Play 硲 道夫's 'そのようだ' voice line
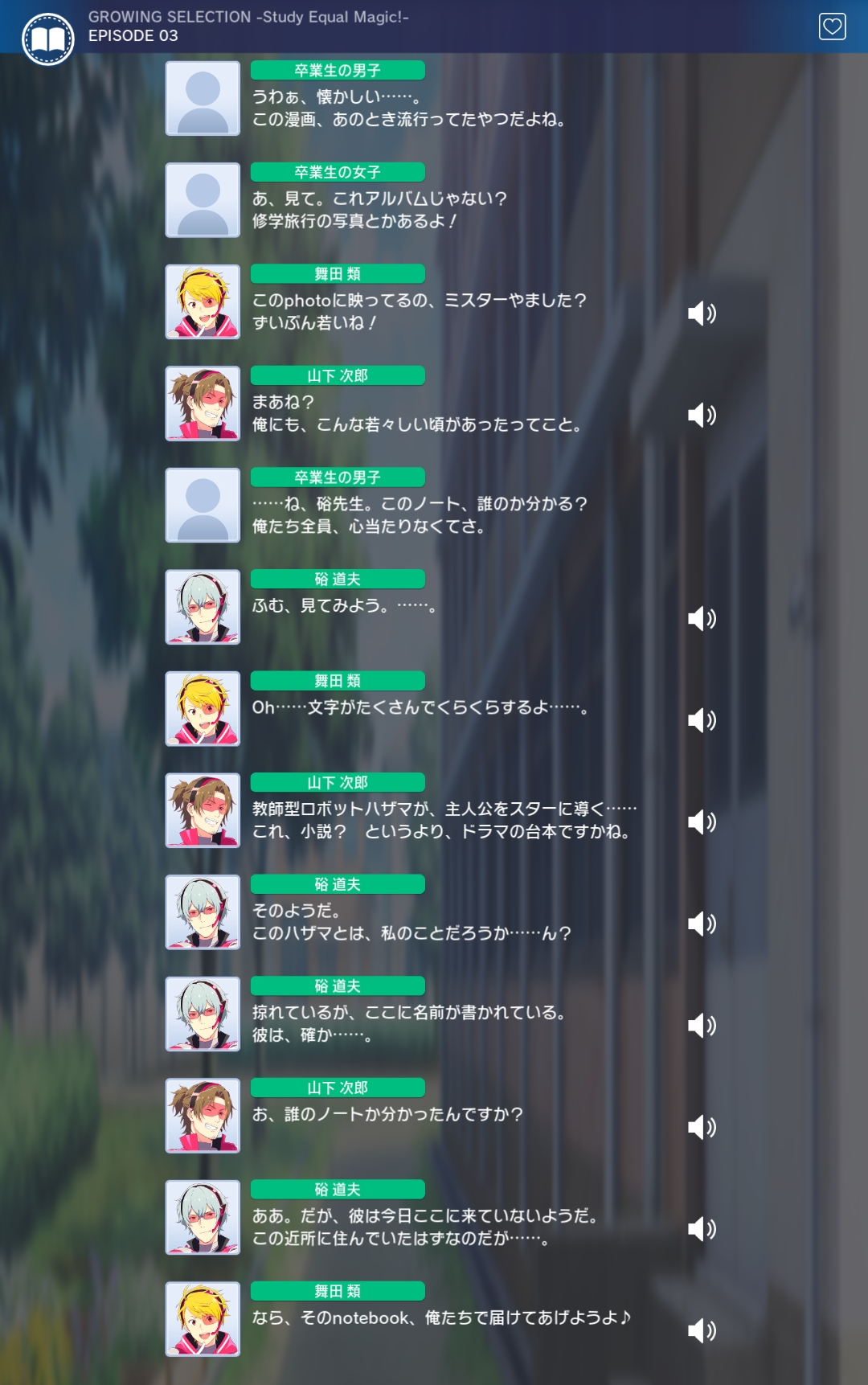Screen dimensions: 868x1385 [701, 924]
